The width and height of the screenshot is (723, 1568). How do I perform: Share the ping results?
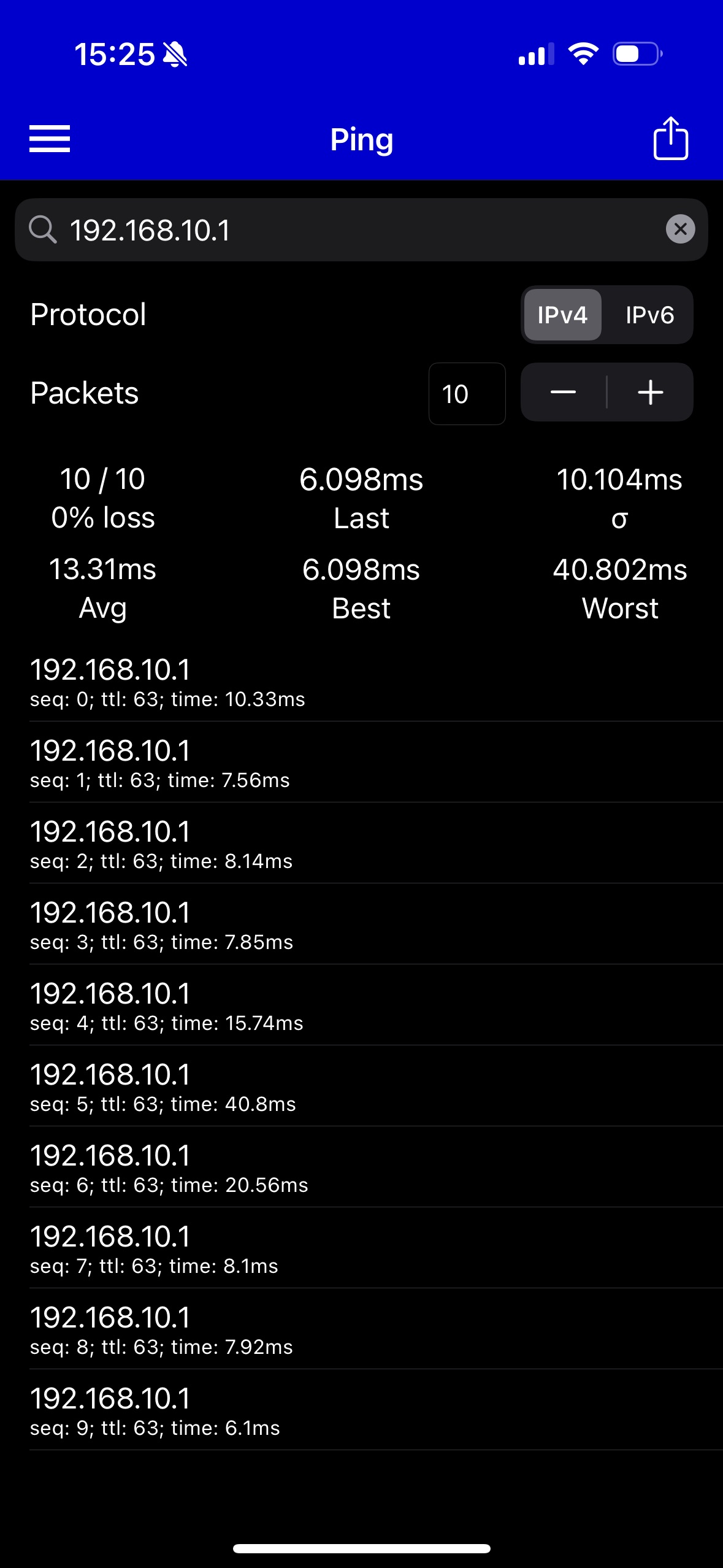click(670, 139)
